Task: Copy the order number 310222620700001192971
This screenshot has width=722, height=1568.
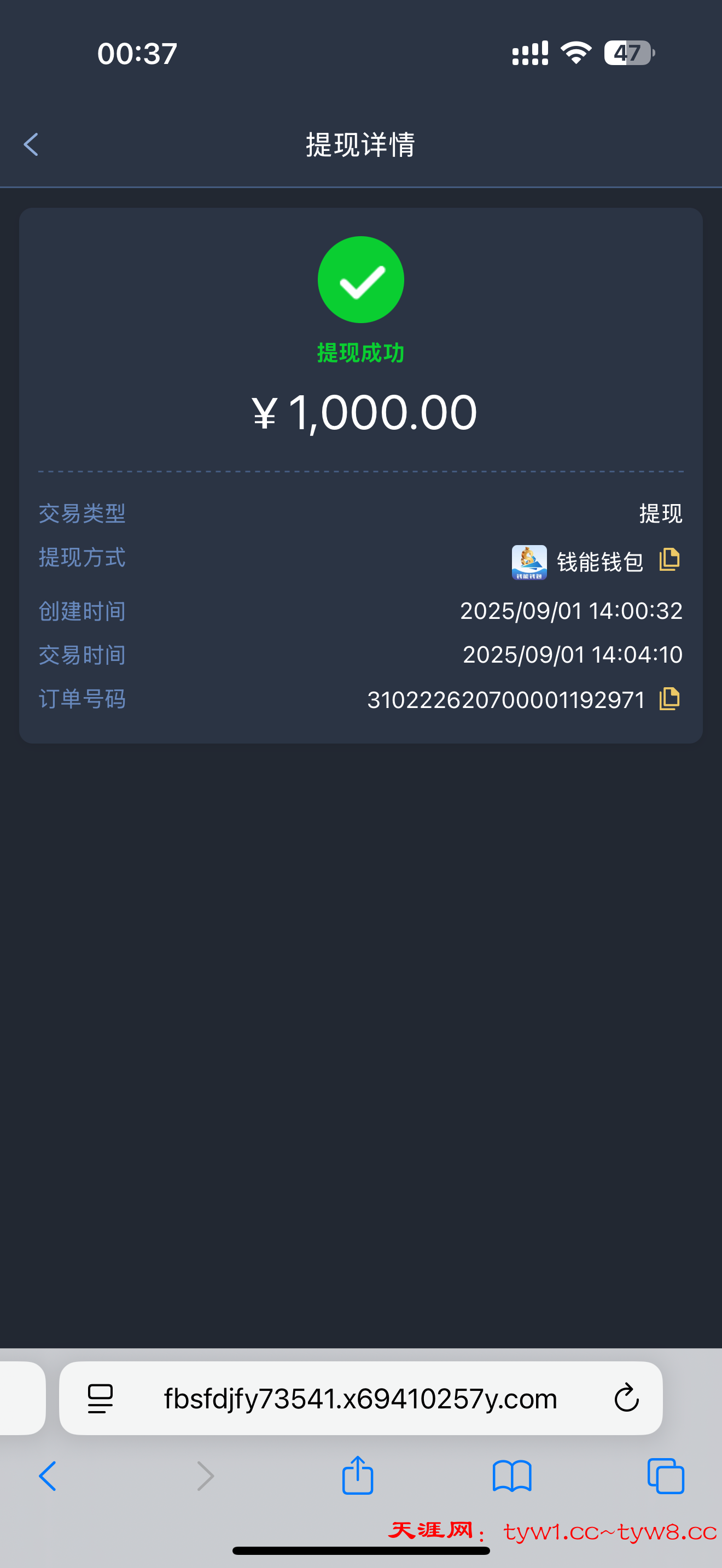Action: point(669,699)
